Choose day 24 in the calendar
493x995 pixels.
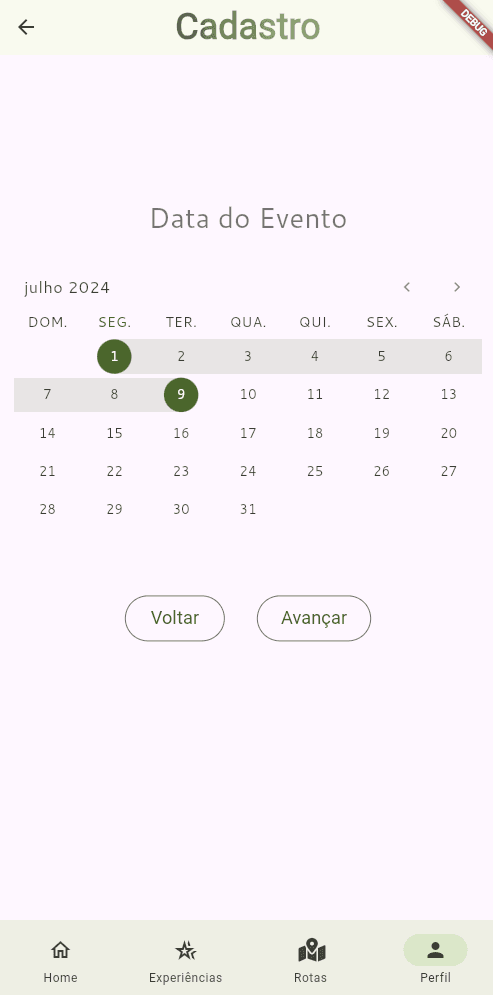click(x=248, y=471)
